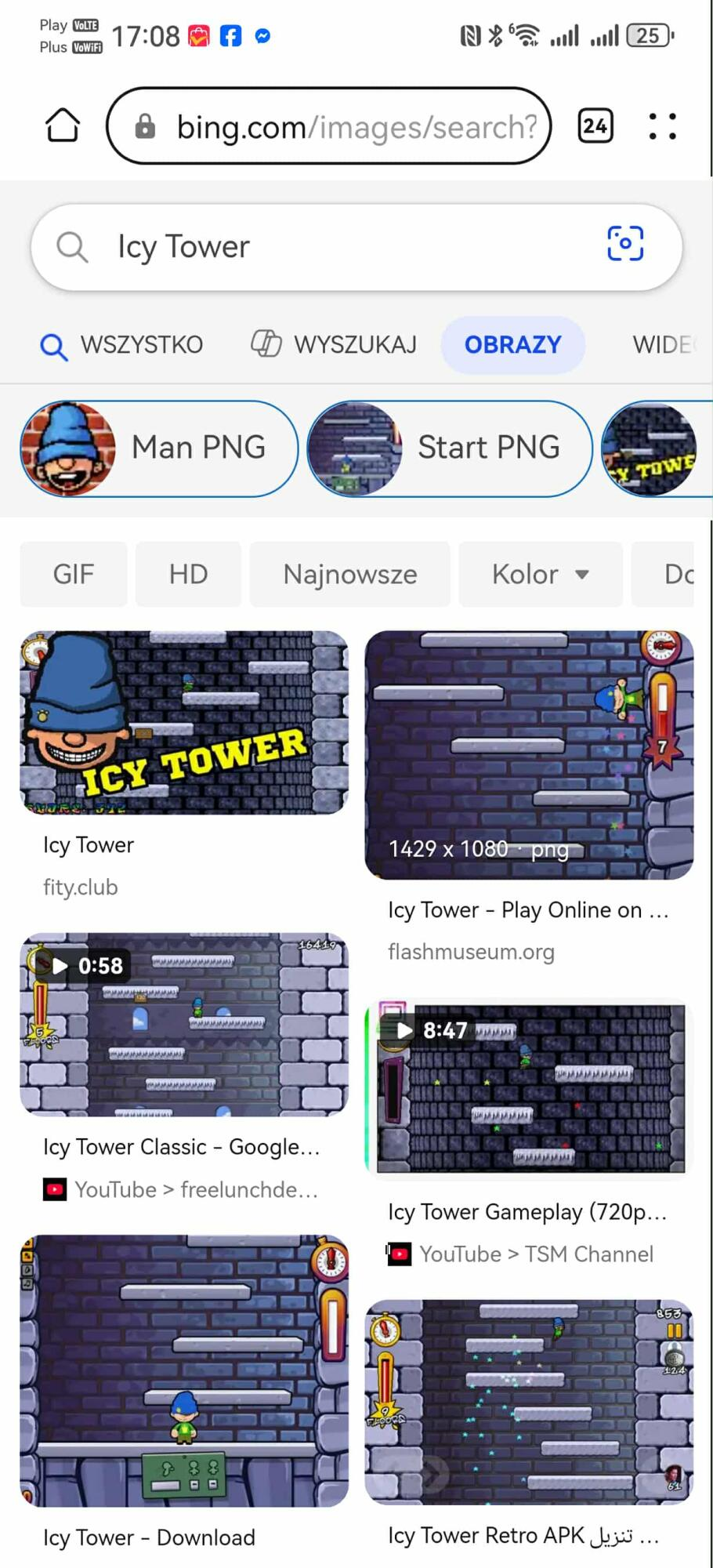Filter results by GIF
The image size is (713, 1568).
[x=73, y=574]
